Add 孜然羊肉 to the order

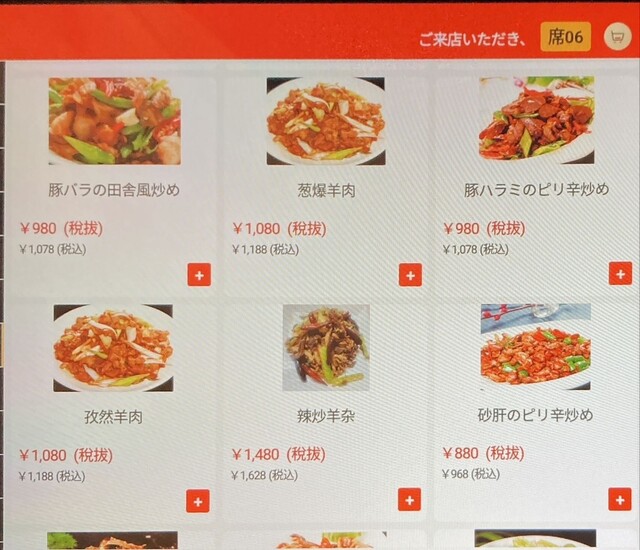(x=198, y=501)
